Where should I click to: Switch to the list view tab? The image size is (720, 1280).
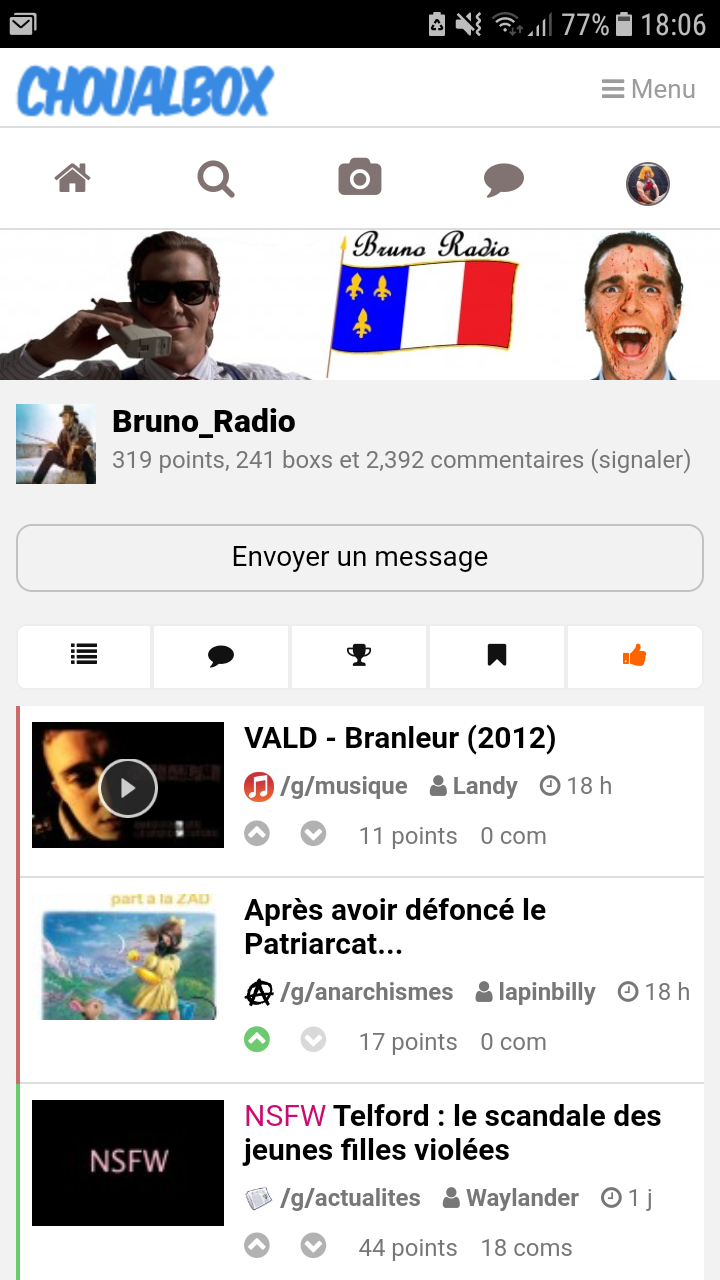pyautogui.click(x=84, y=656)
